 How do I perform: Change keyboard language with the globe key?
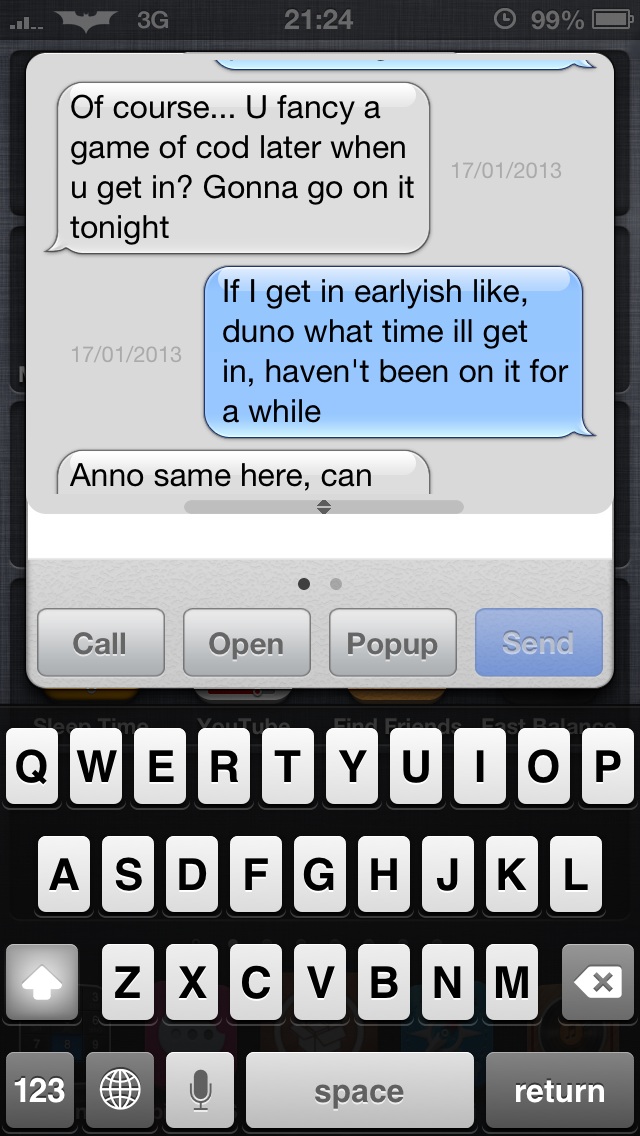pos(120,1090)
